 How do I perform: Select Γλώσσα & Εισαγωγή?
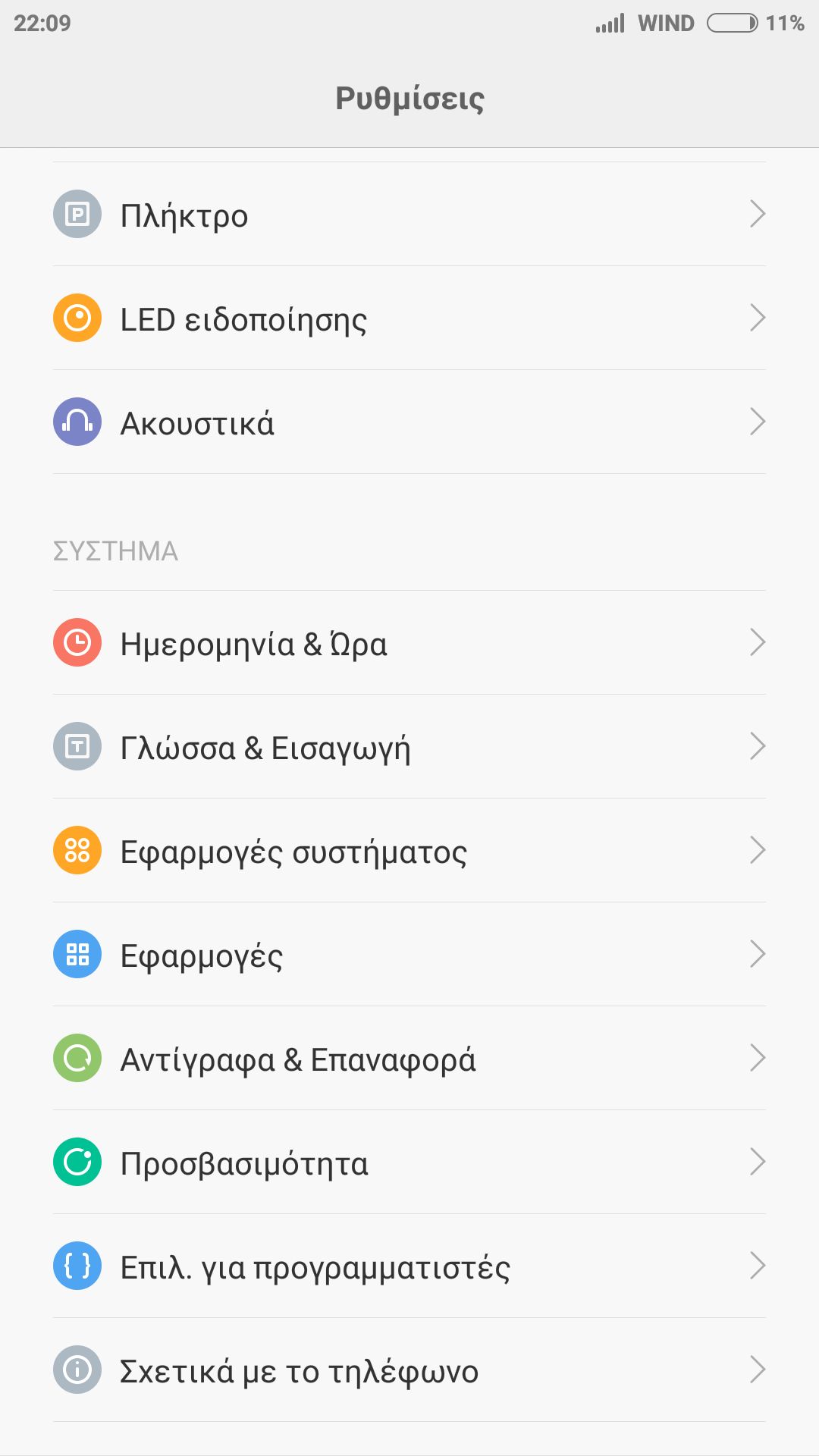pos(409,747)
